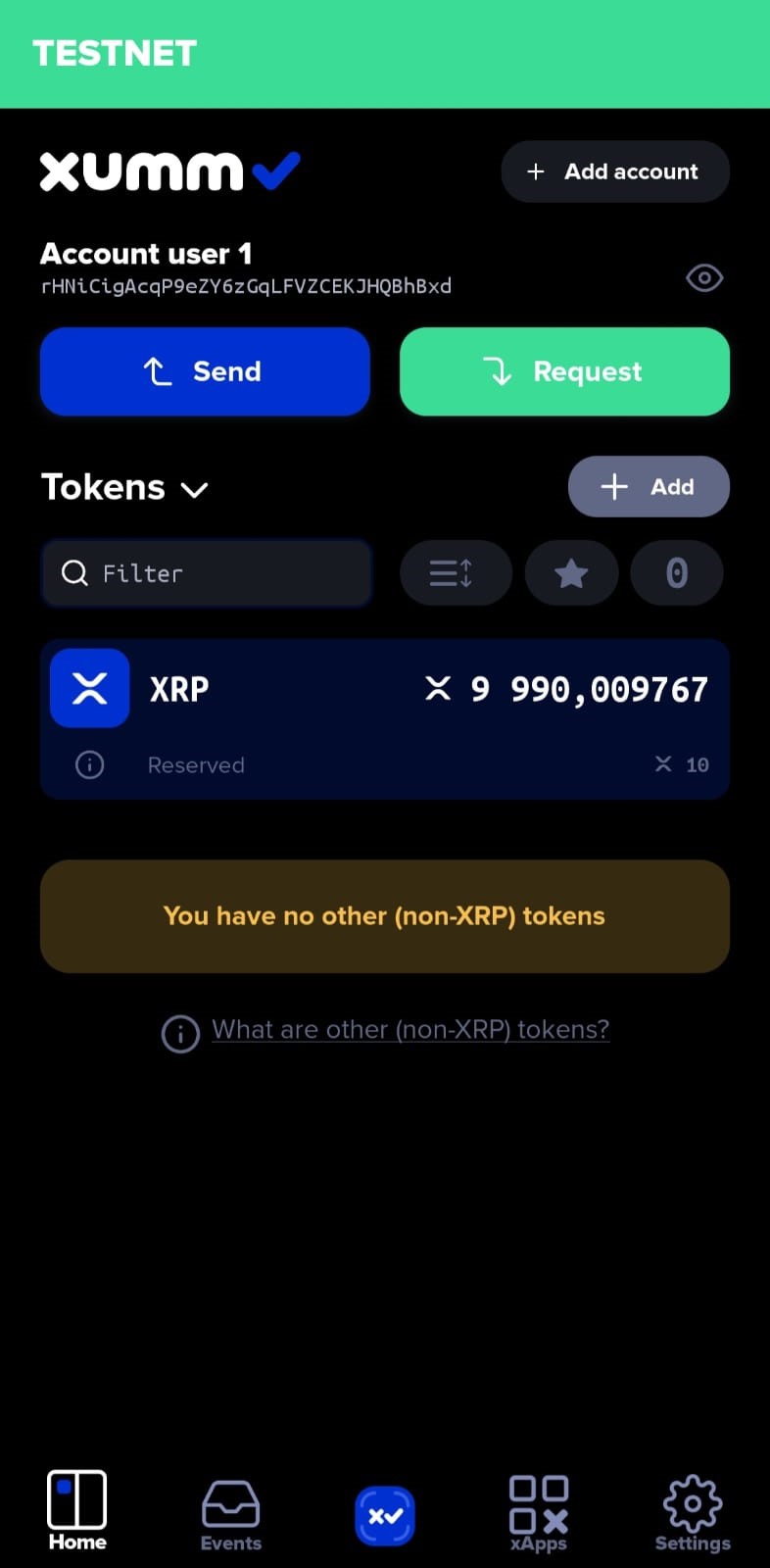Go to the Home tab
770x1568 pixels.
pyautogui.click(x=76, y=1510)
